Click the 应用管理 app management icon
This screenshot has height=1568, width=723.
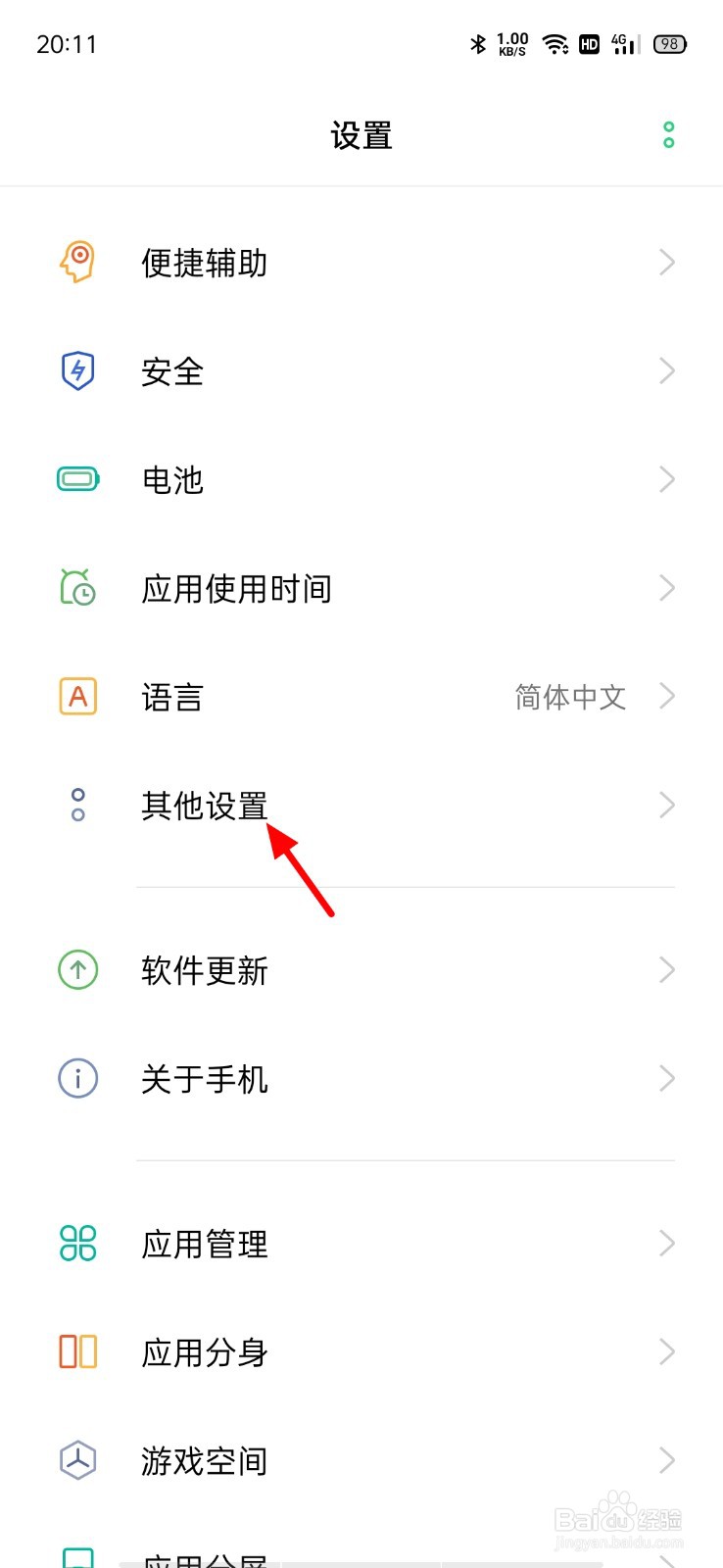pyautogui.click(x=77, y=1243)
